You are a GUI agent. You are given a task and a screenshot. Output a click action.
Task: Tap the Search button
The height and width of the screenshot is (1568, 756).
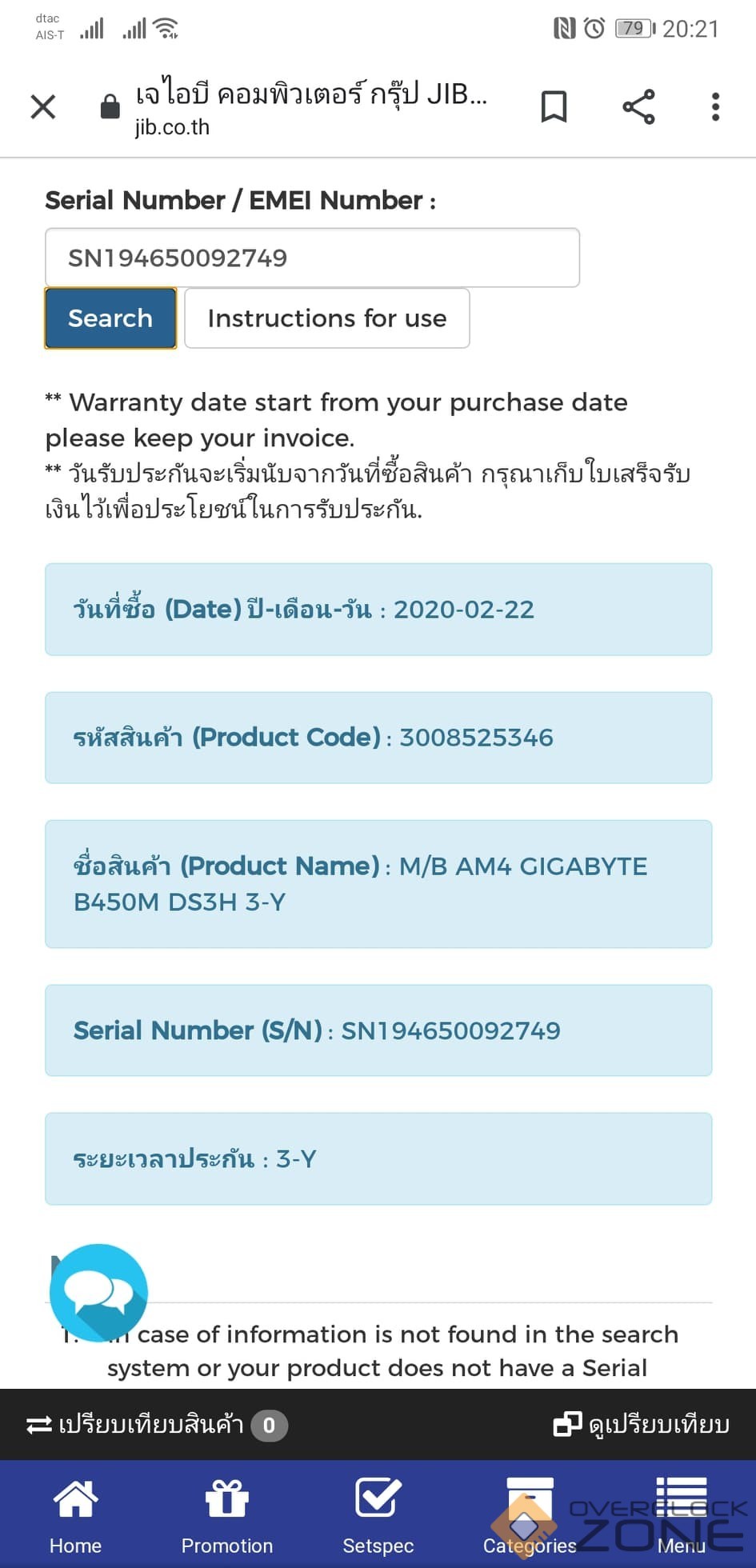[x=110, y=318]
